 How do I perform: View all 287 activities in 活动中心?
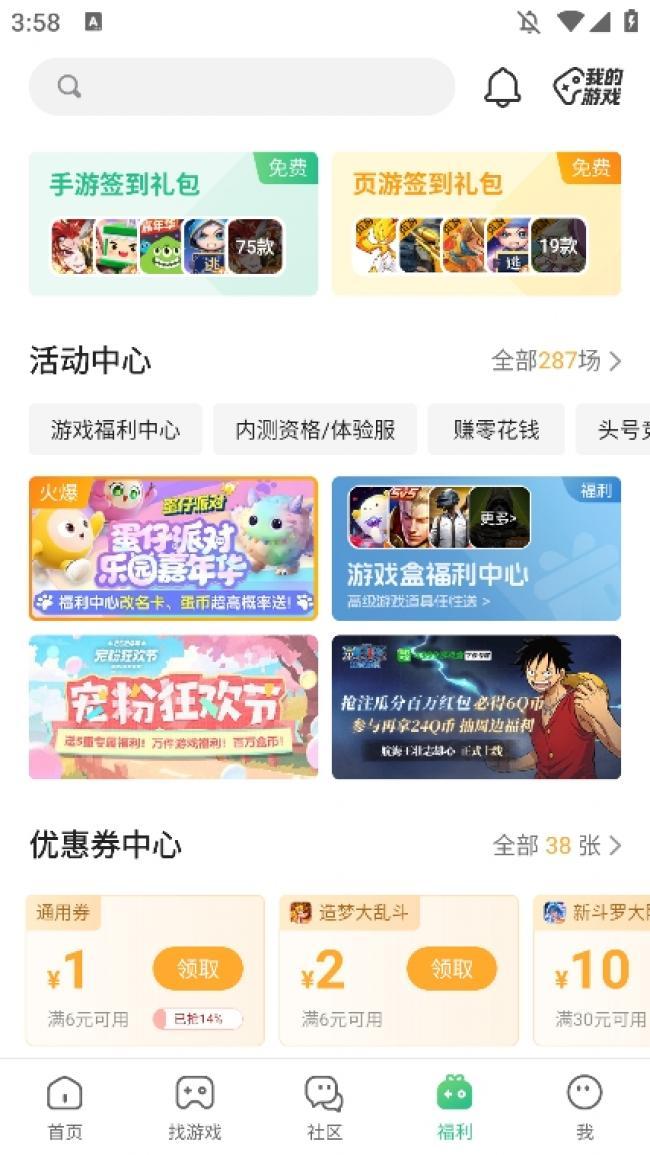pyautogui.click(x=556, y=361)
